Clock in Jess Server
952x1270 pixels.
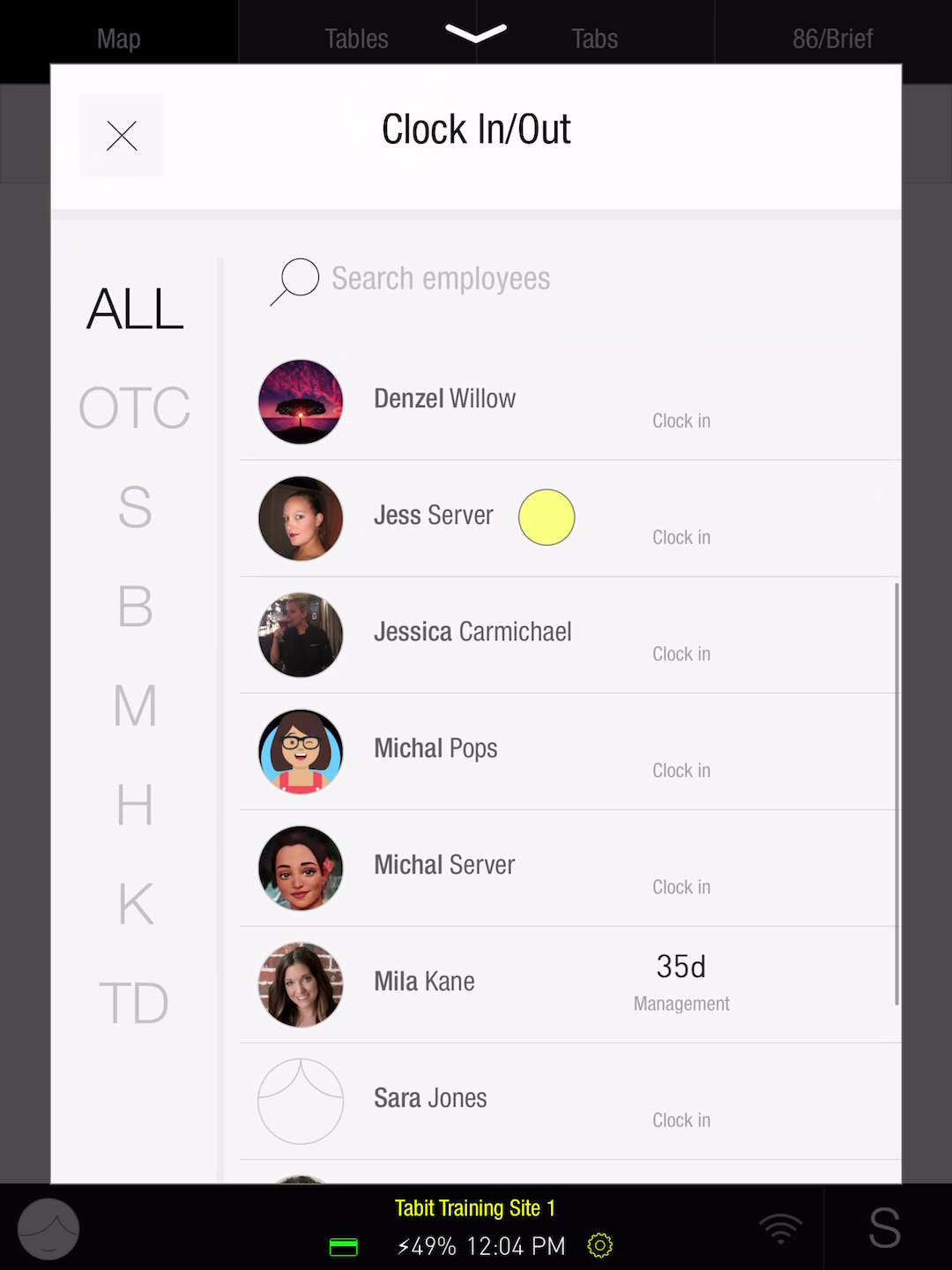click(x=681, y=537)
